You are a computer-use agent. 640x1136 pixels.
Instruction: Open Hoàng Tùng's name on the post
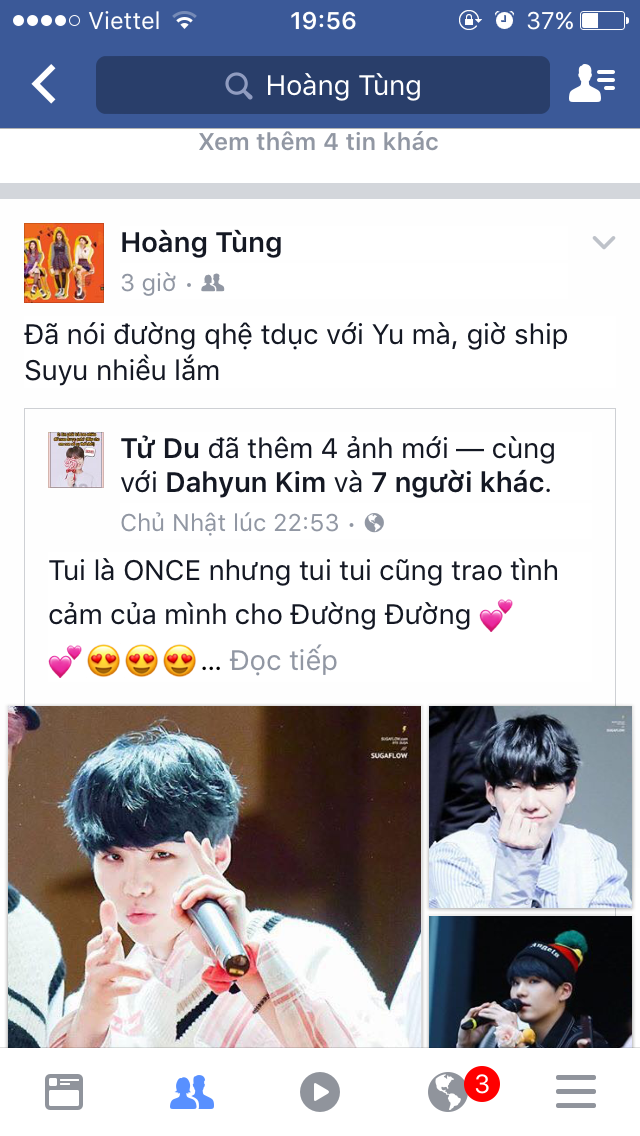pos(201,242)
